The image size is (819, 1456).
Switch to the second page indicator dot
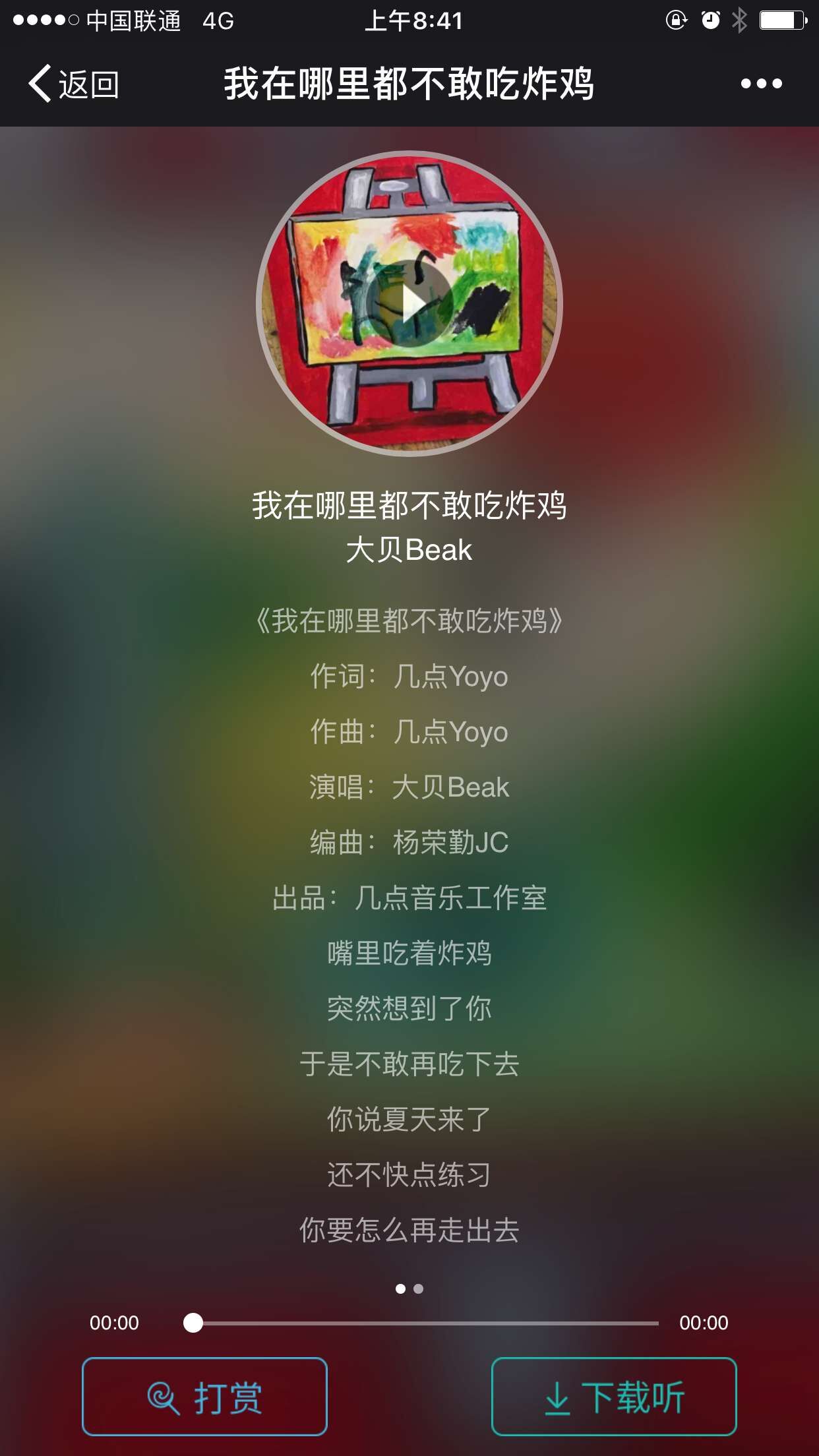coord(418,1289)
